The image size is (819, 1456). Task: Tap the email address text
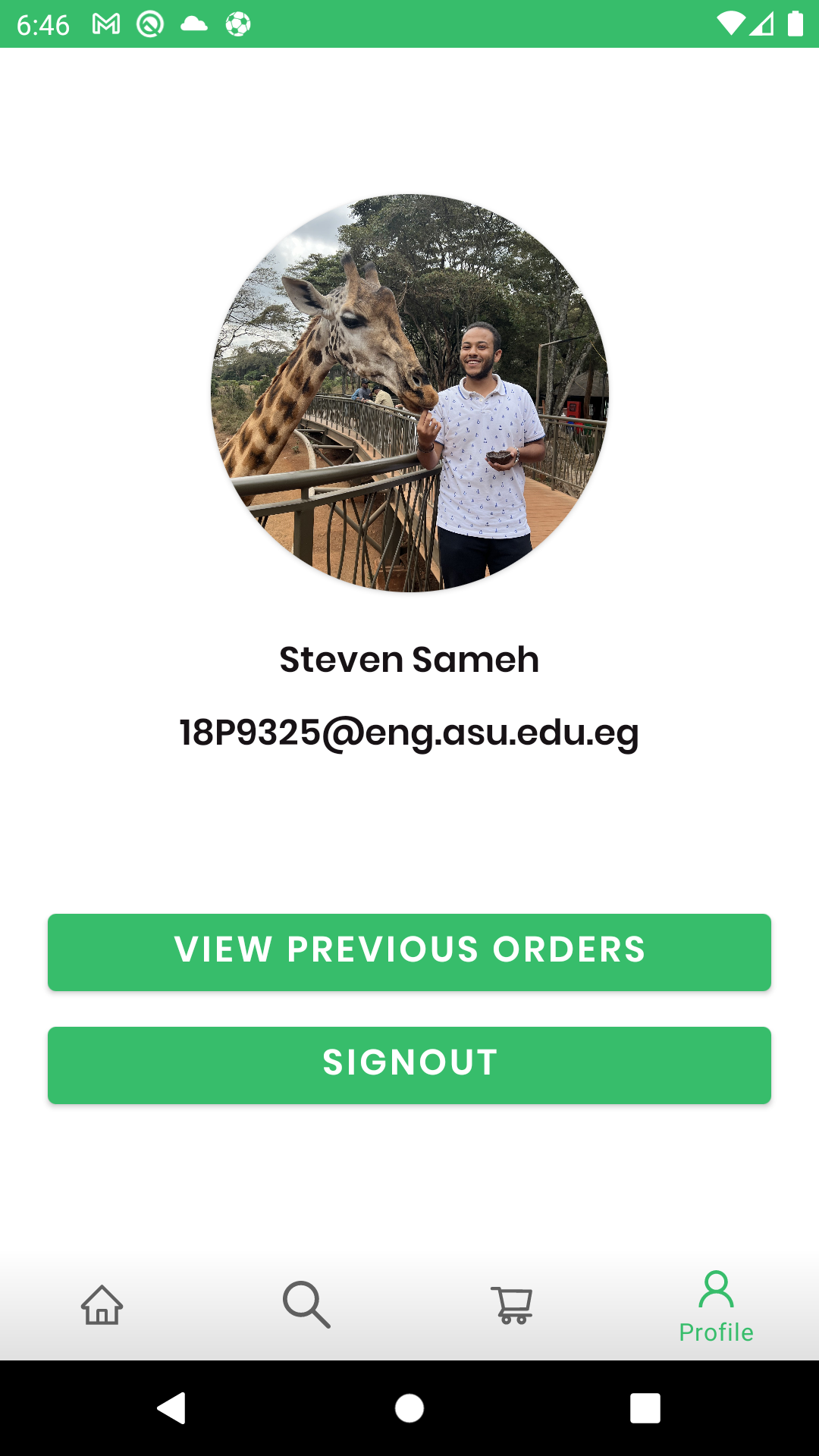click(x=409, y=732)
